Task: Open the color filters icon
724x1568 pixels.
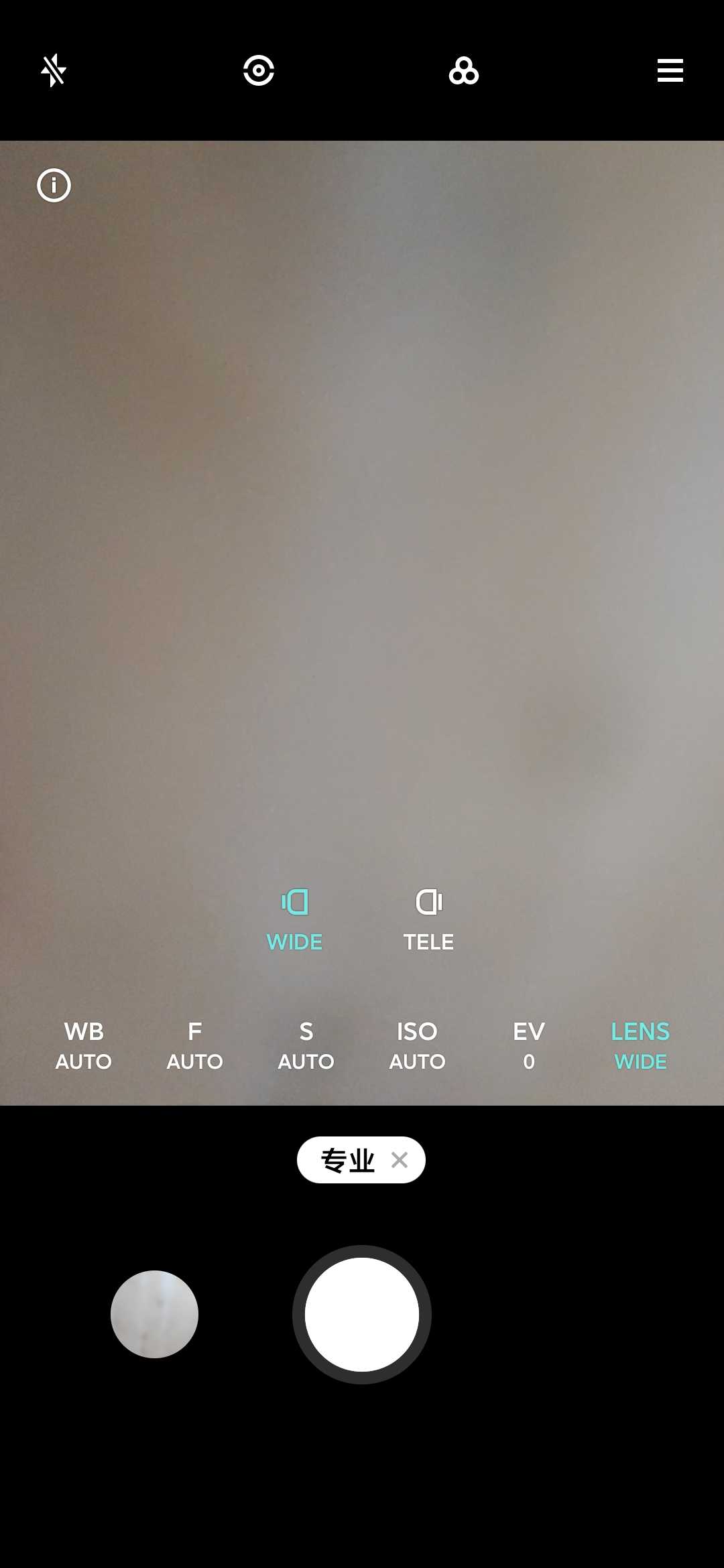Action: point(464,70)
